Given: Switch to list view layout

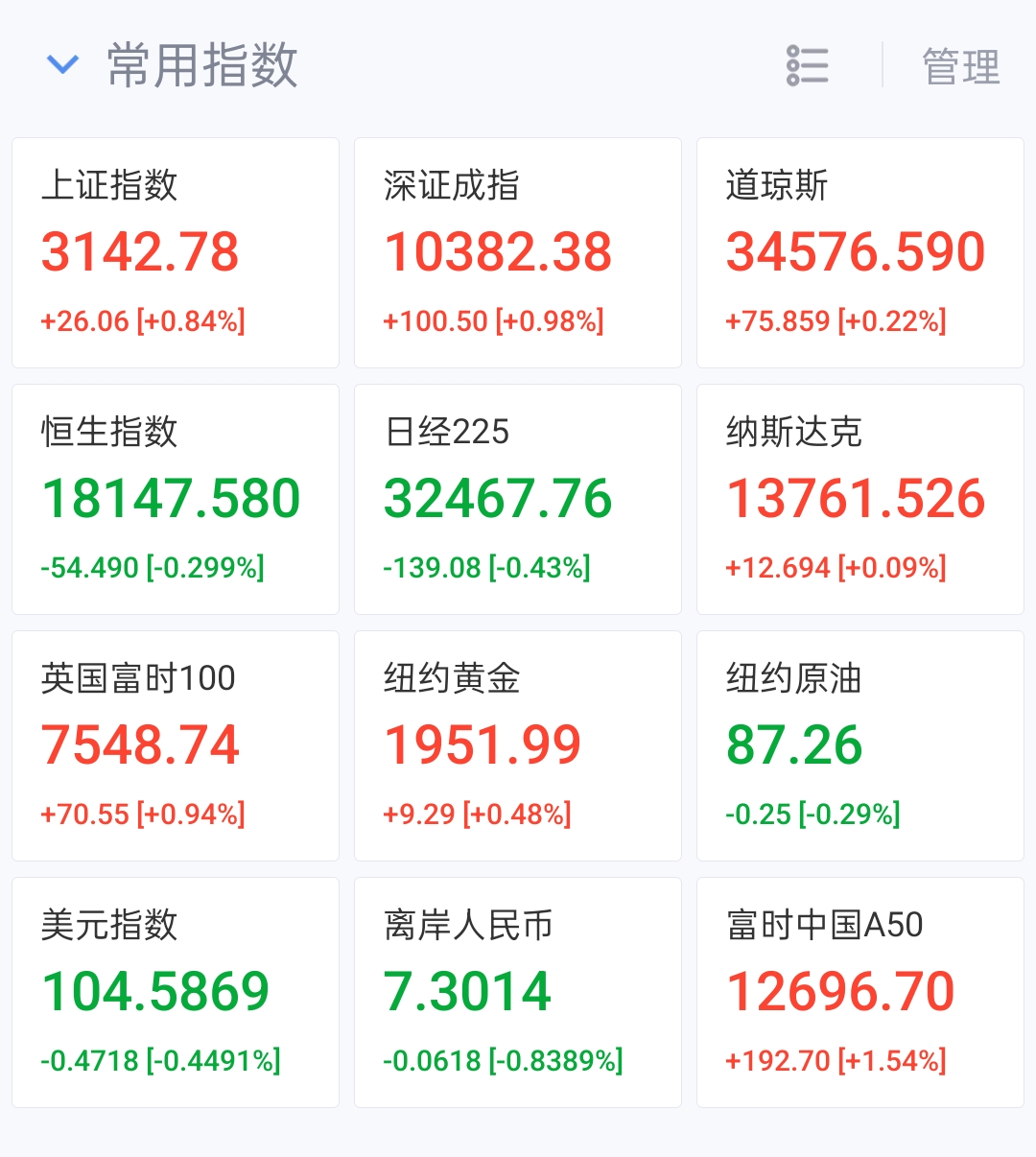Looking at the screenshot, I should (807, 65).
